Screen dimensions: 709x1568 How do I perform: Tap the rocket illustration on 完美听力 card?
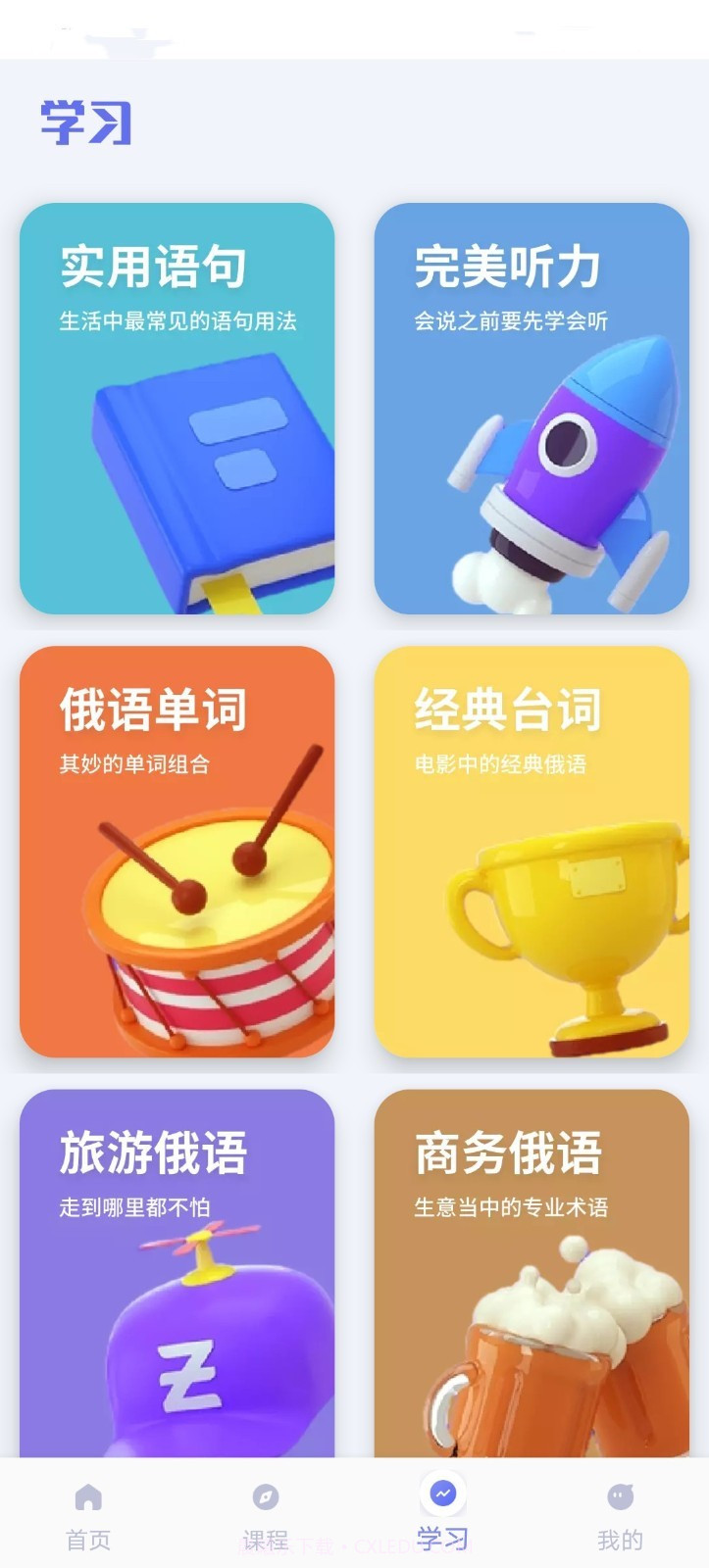pos(569,461)
